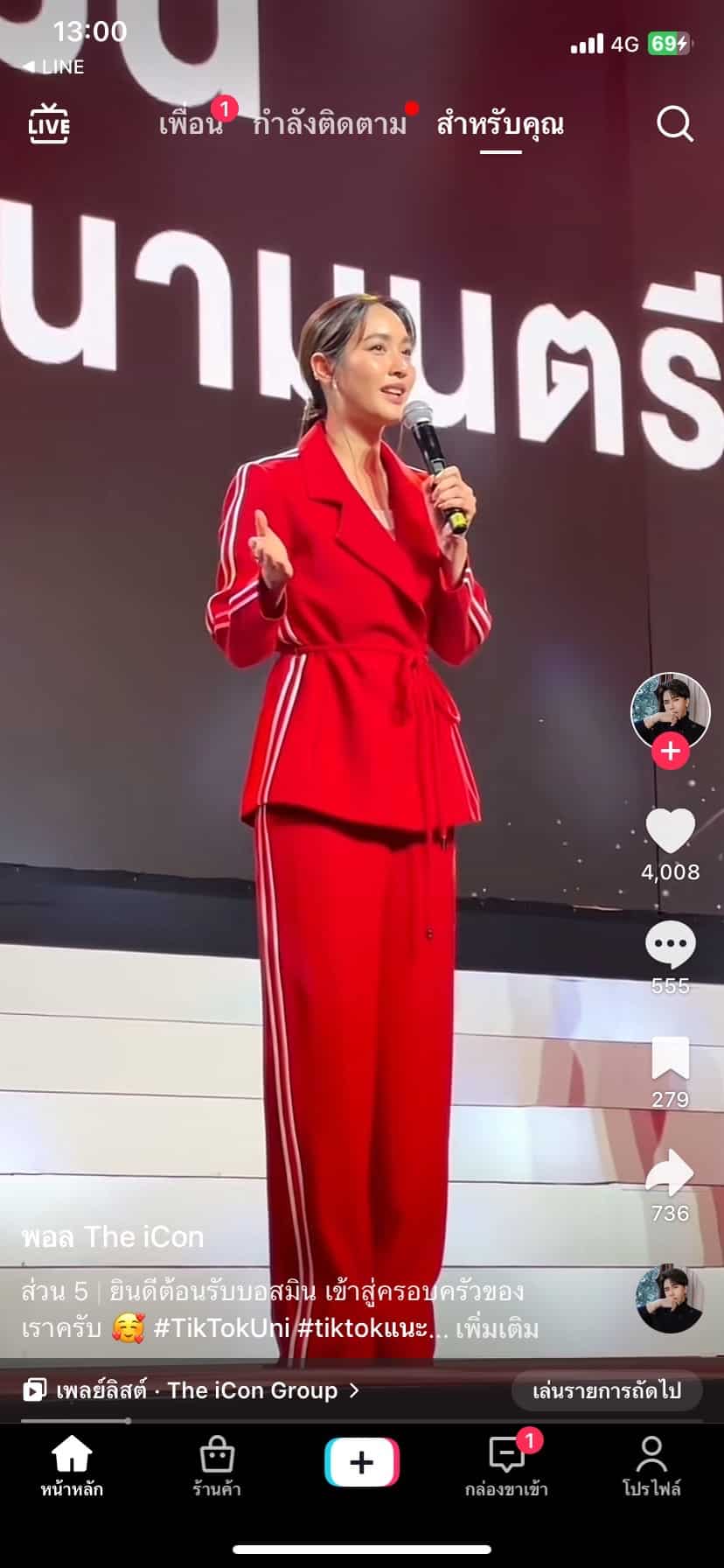This screenshot has height=1568, width=724.
Task: Open the spinning sound disc
Action: tap(670, 1299)
